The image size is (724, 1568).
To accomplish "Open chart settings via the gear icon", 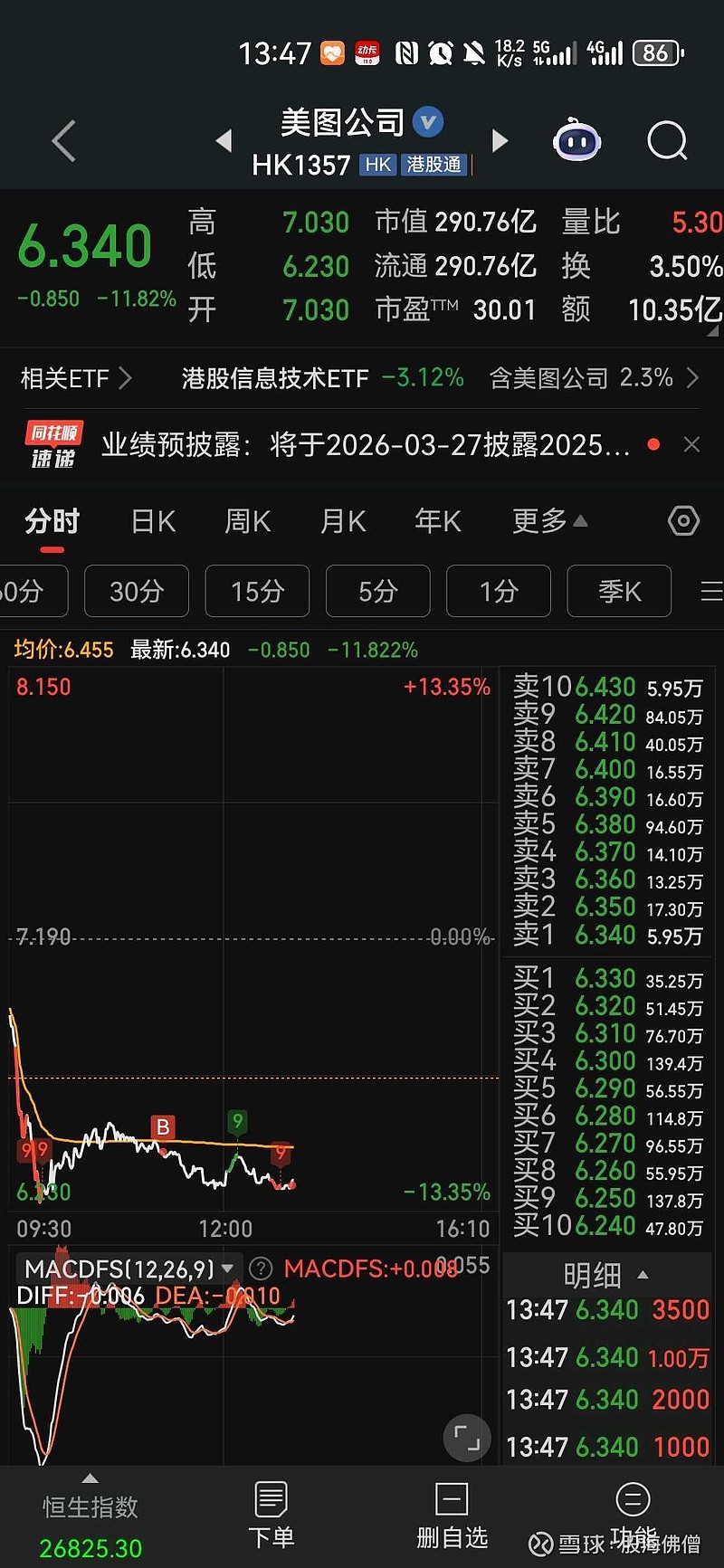I will tap(683, 520).
